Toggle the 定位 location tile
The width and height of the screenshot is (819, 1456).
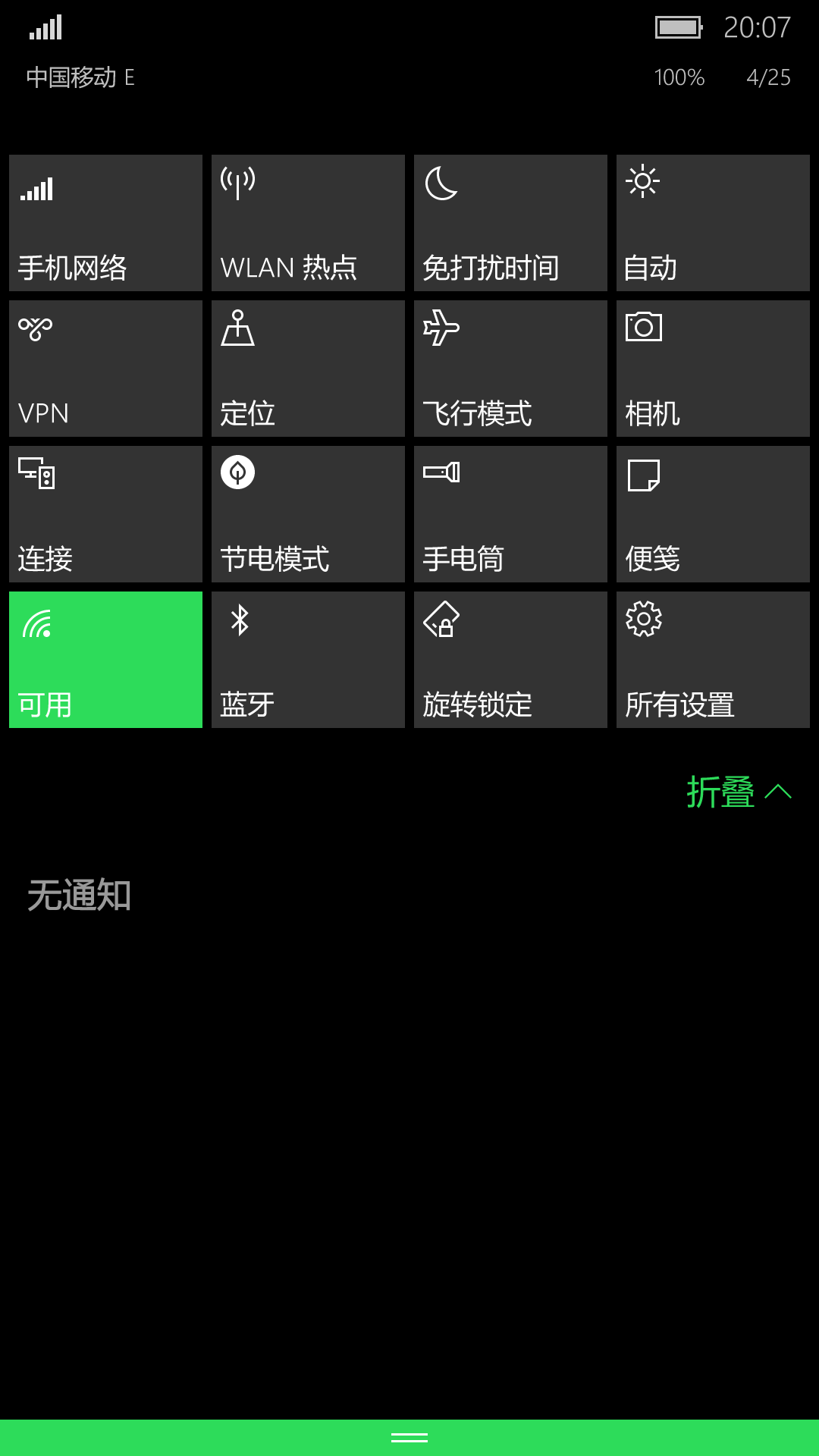308,369
